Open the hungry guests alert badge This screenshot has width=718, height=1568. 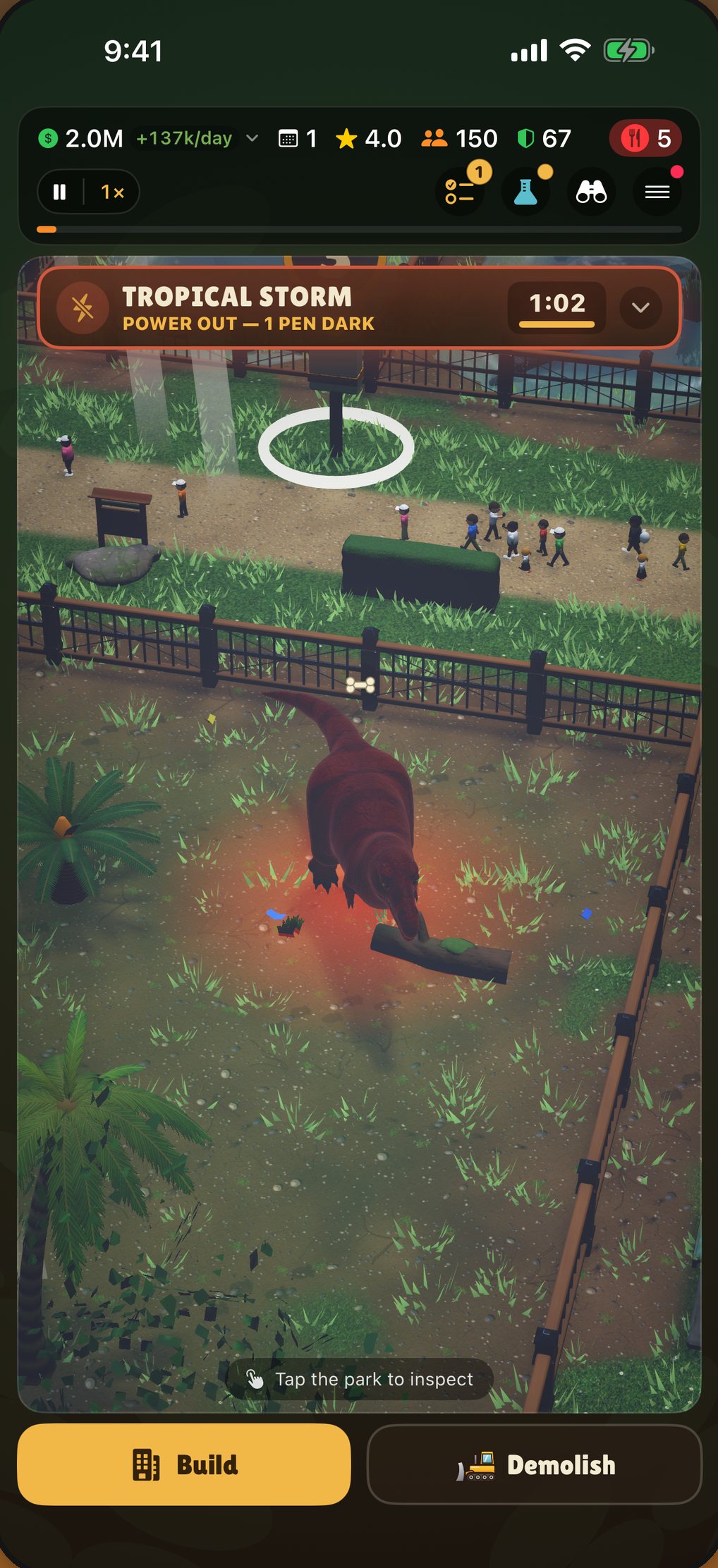645,138
